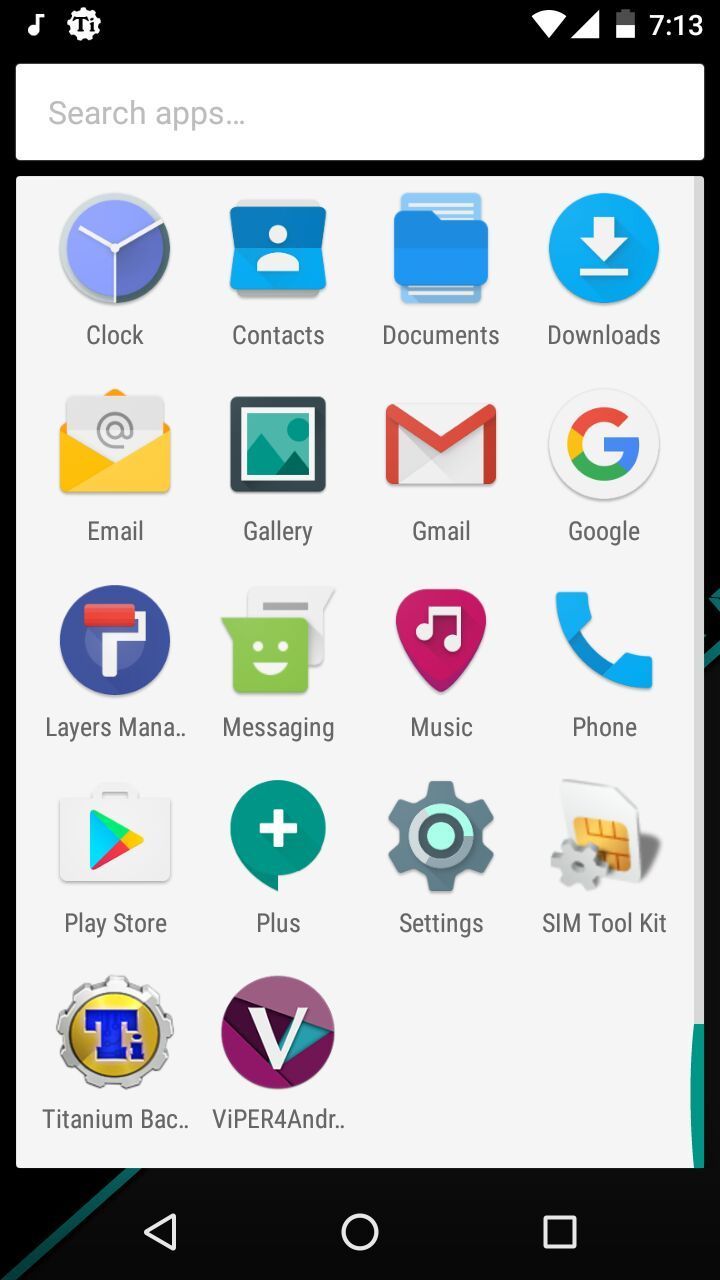Launch the Music app

[441, 640]
